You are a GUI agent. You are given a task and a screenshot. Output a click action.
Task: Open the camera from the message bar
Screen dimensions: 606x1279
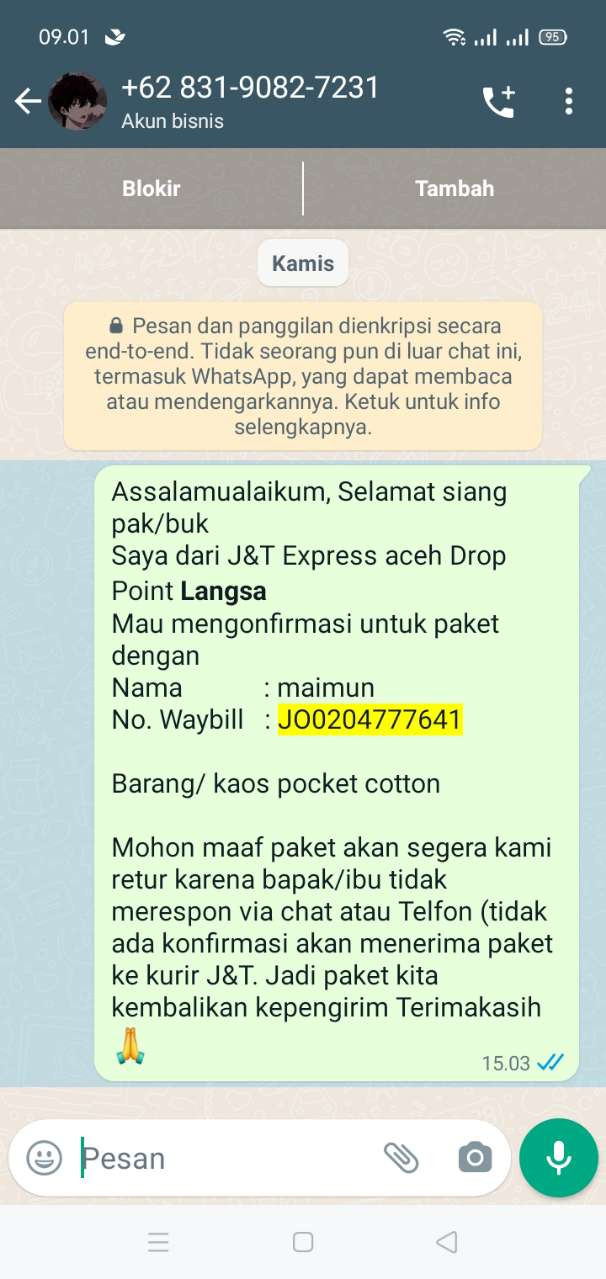(x=475, y=1158)
